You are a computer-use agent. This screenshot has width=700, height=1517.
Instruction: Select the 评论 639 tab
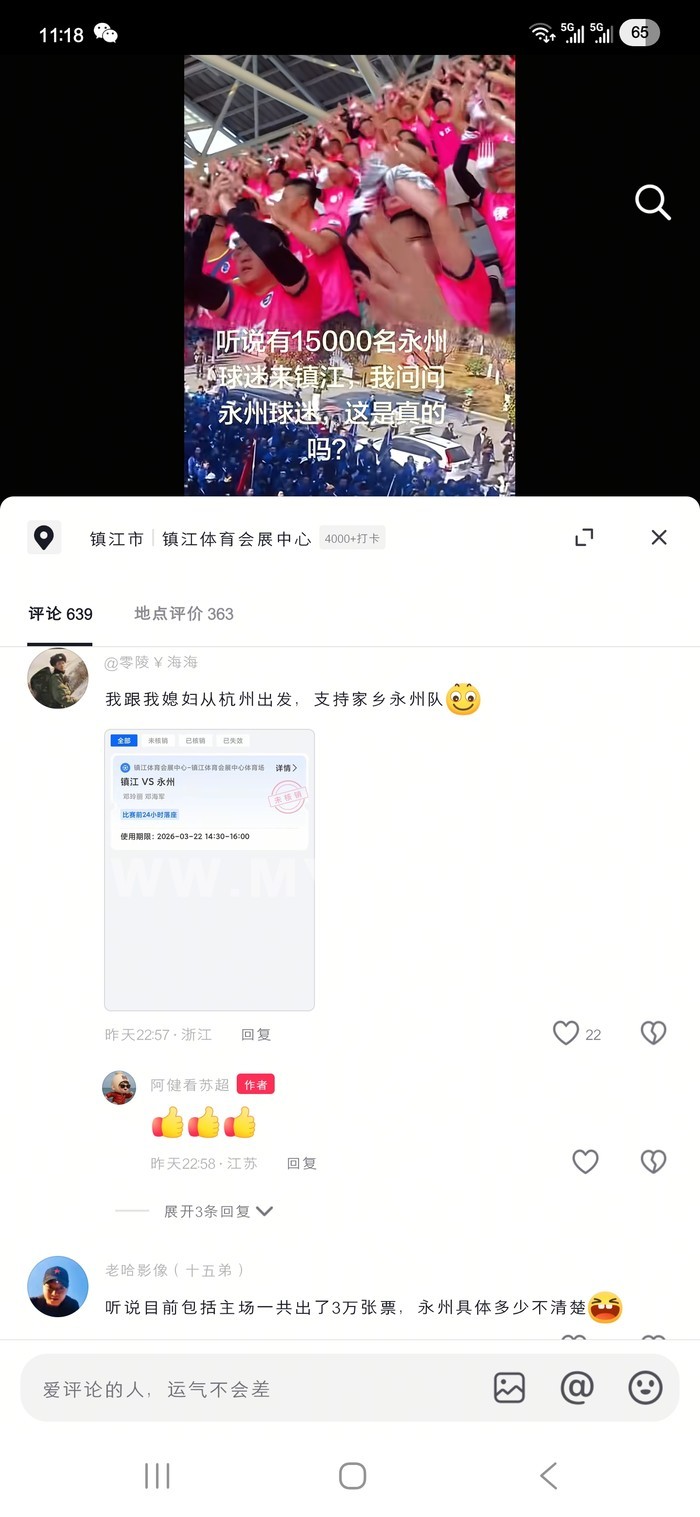tap(60, 613)
